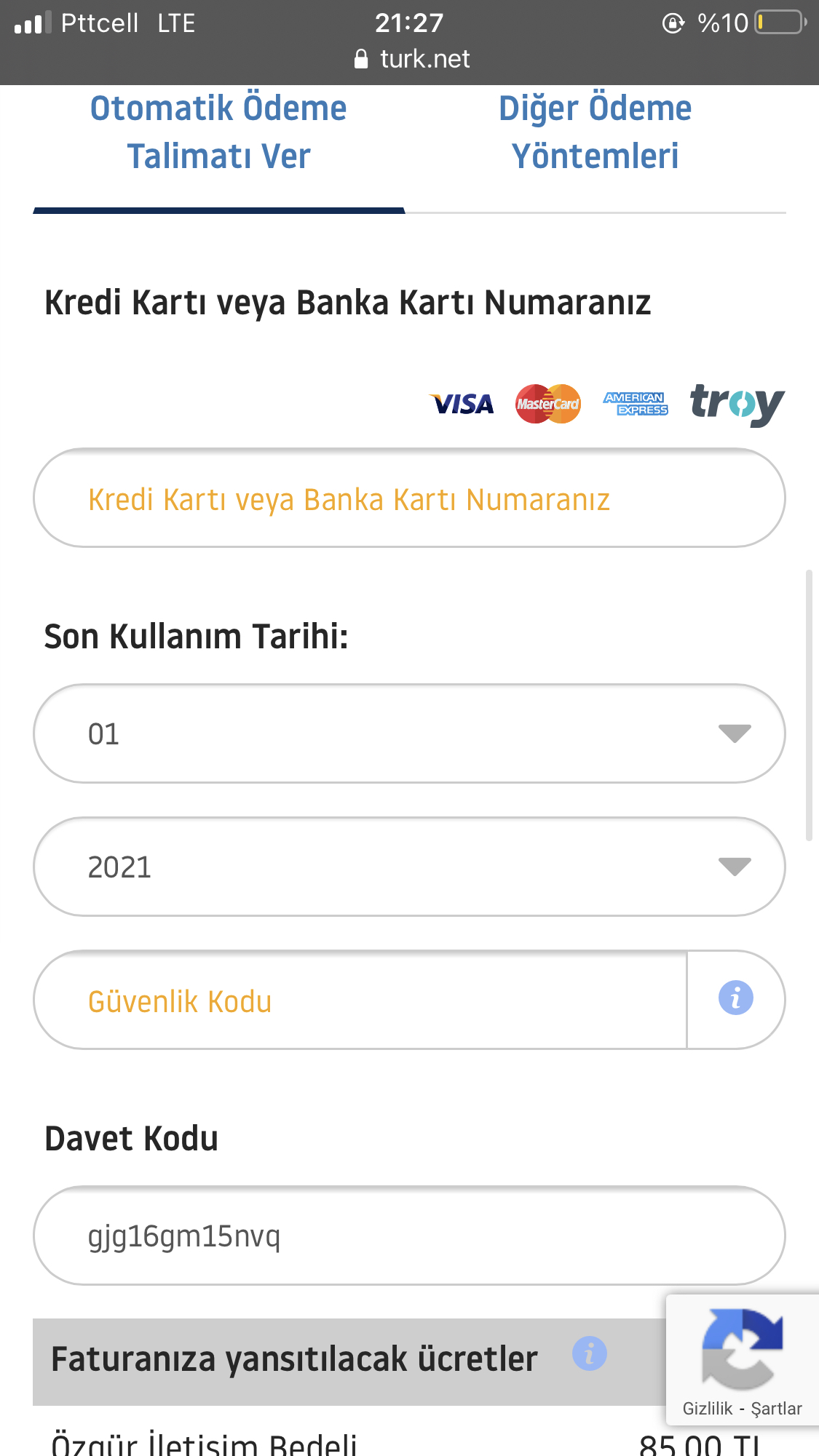Tap the Güvenlik Kodu input field
819x1456 pixels.
360,1000
